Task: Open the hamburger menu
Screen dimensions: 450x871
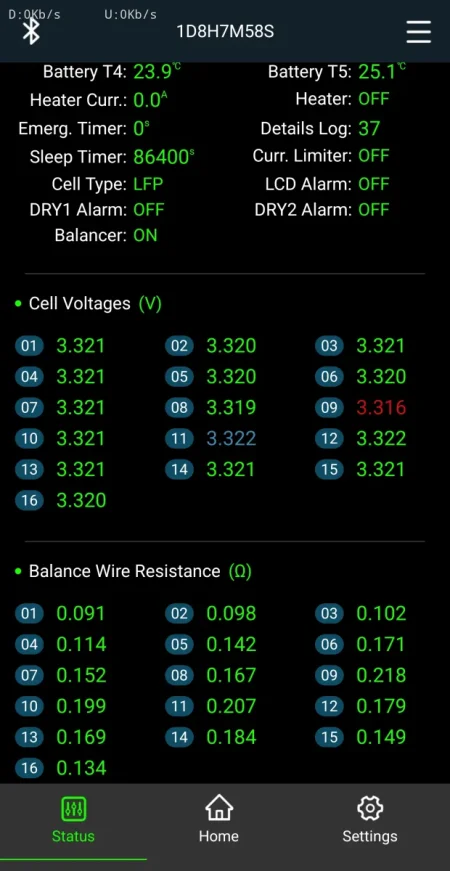Action: click(418, 32)
